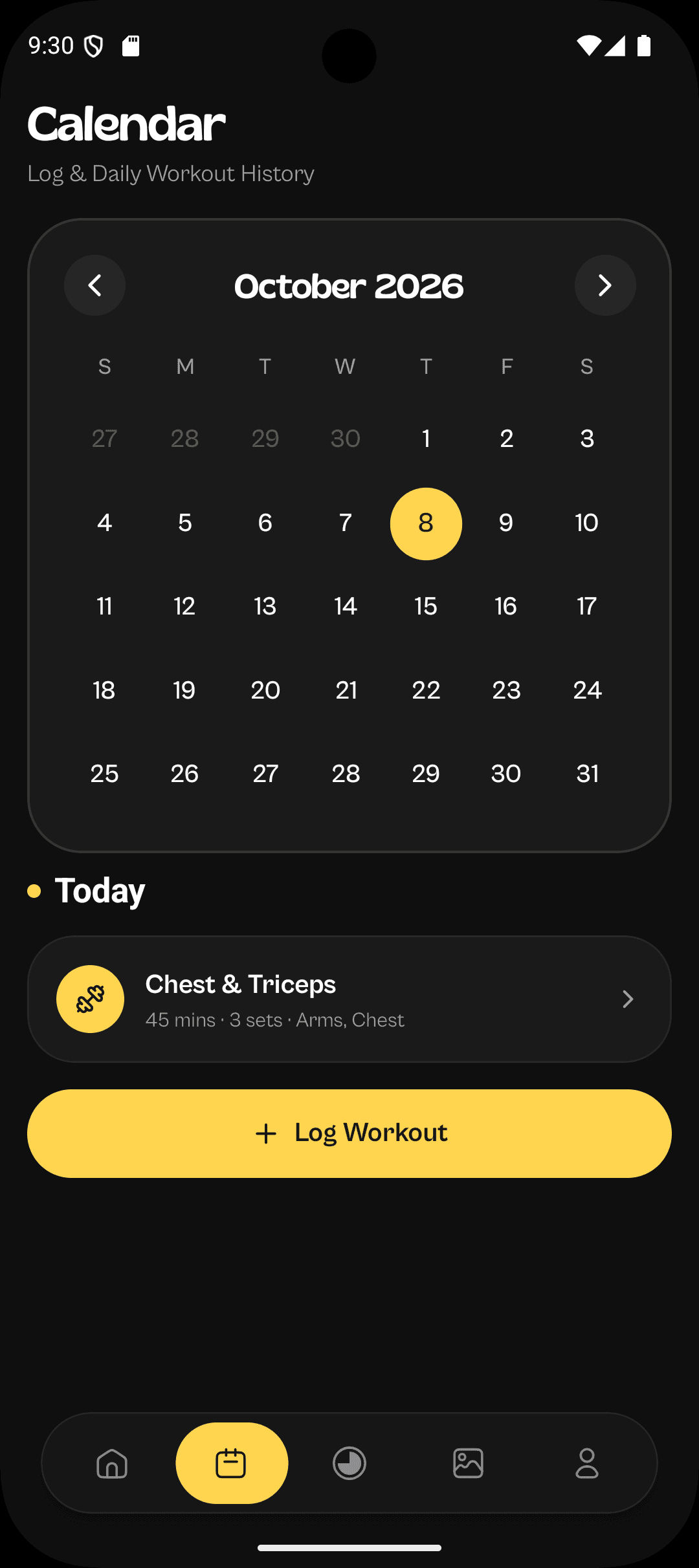Select October 8 on the calendar
The height and width of the screenshot is (1568, 699).
coord(426,523)
